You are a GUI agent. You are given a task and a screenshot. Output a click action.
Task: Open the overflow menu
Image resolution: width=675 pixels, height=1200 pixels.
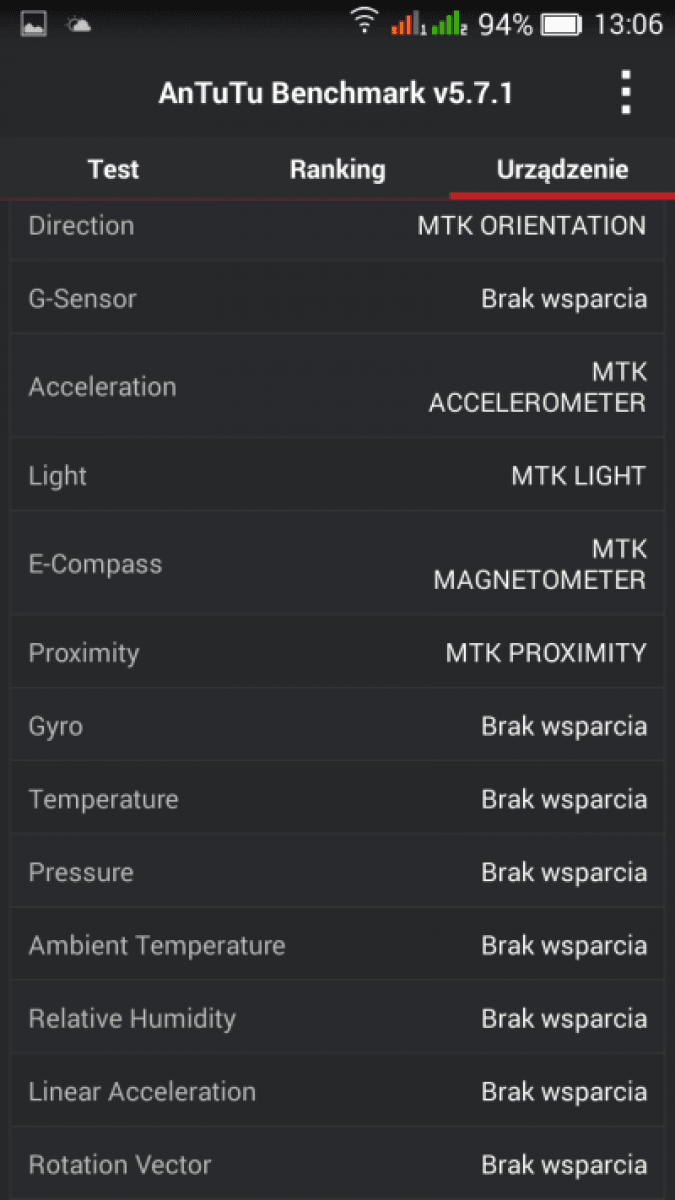626,93
